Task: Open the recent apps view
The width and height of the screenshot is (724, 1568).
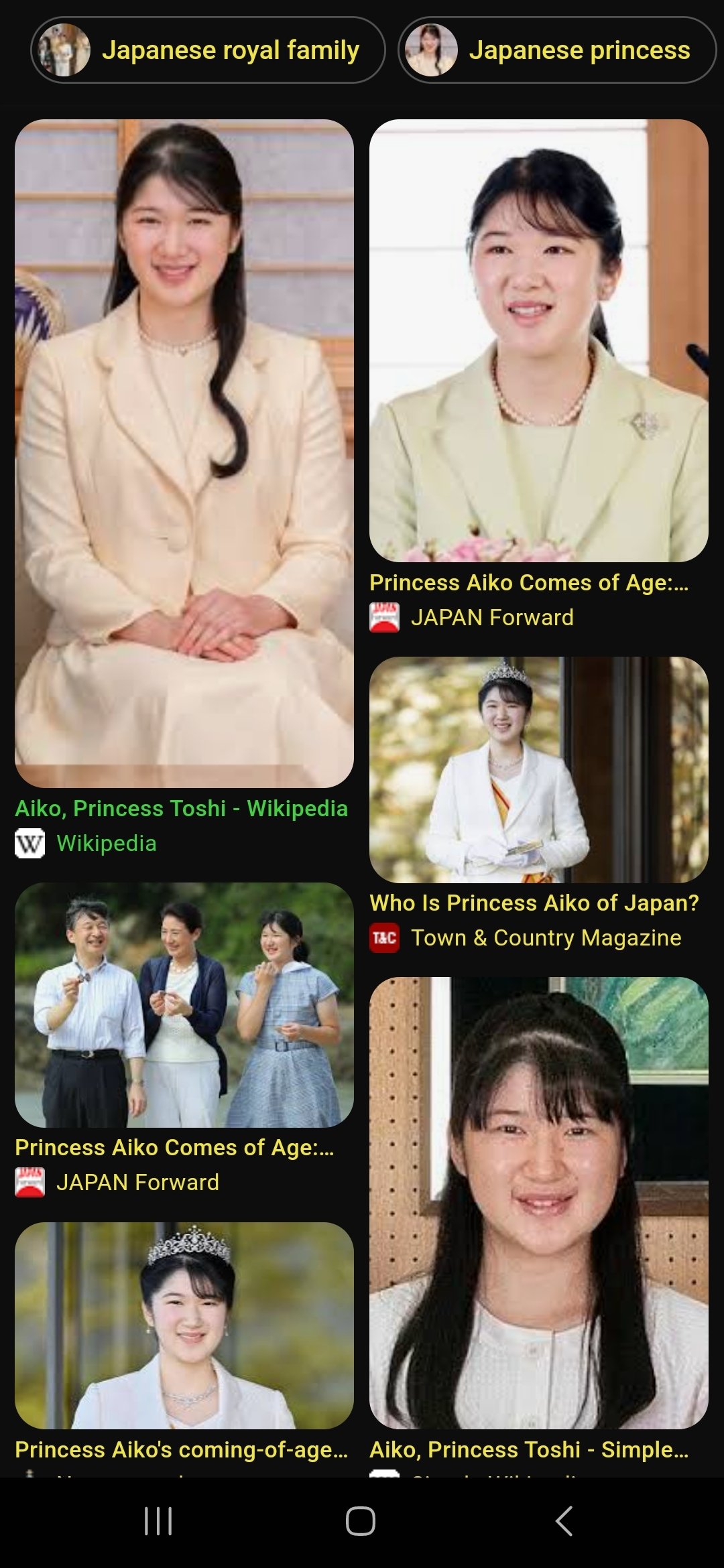Action: pos(158,1521)
